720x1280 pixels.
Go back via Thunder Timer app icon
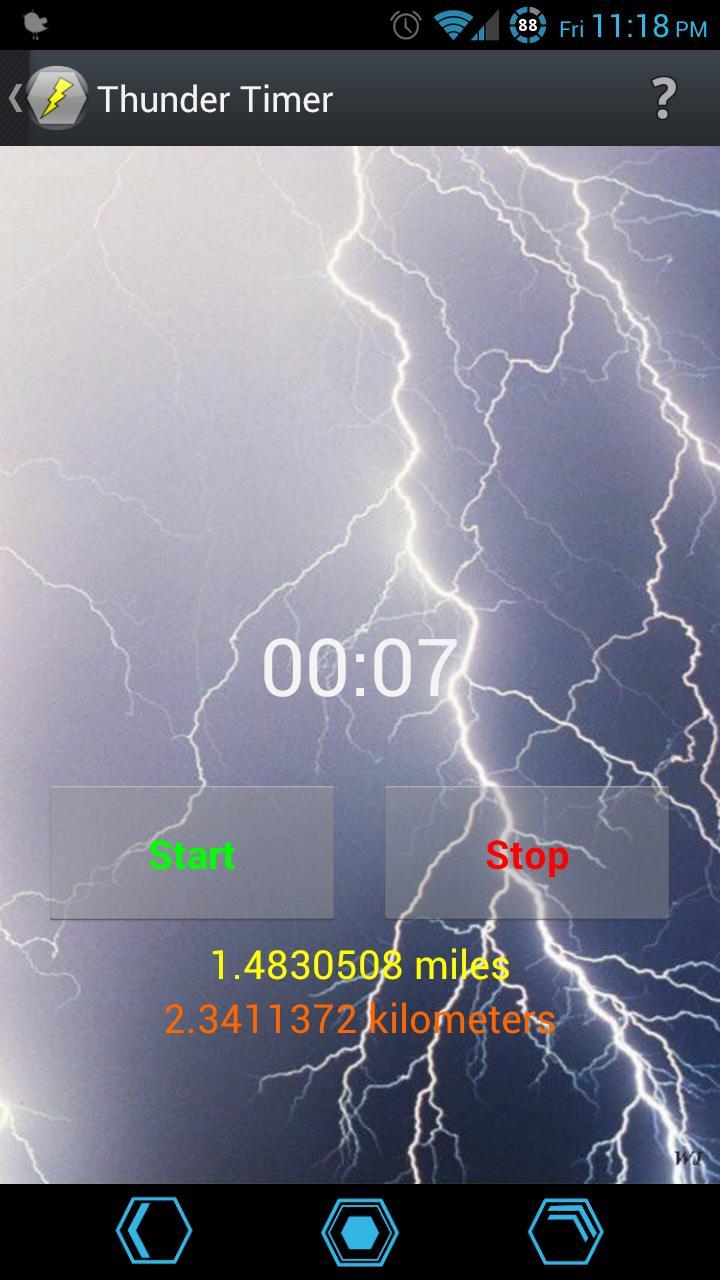pyautogui.click(x=50, y=98)
